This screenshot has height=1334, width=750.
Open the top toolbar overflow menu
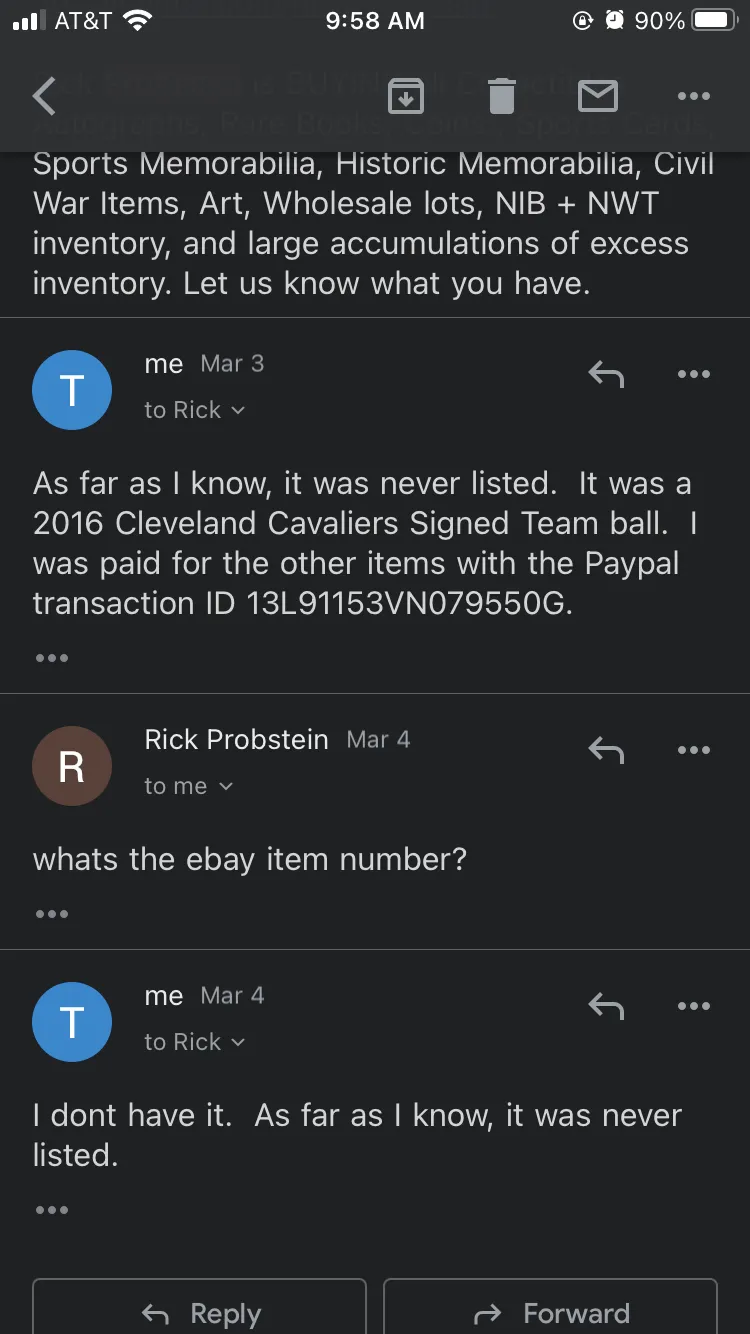tap(693, 97)
